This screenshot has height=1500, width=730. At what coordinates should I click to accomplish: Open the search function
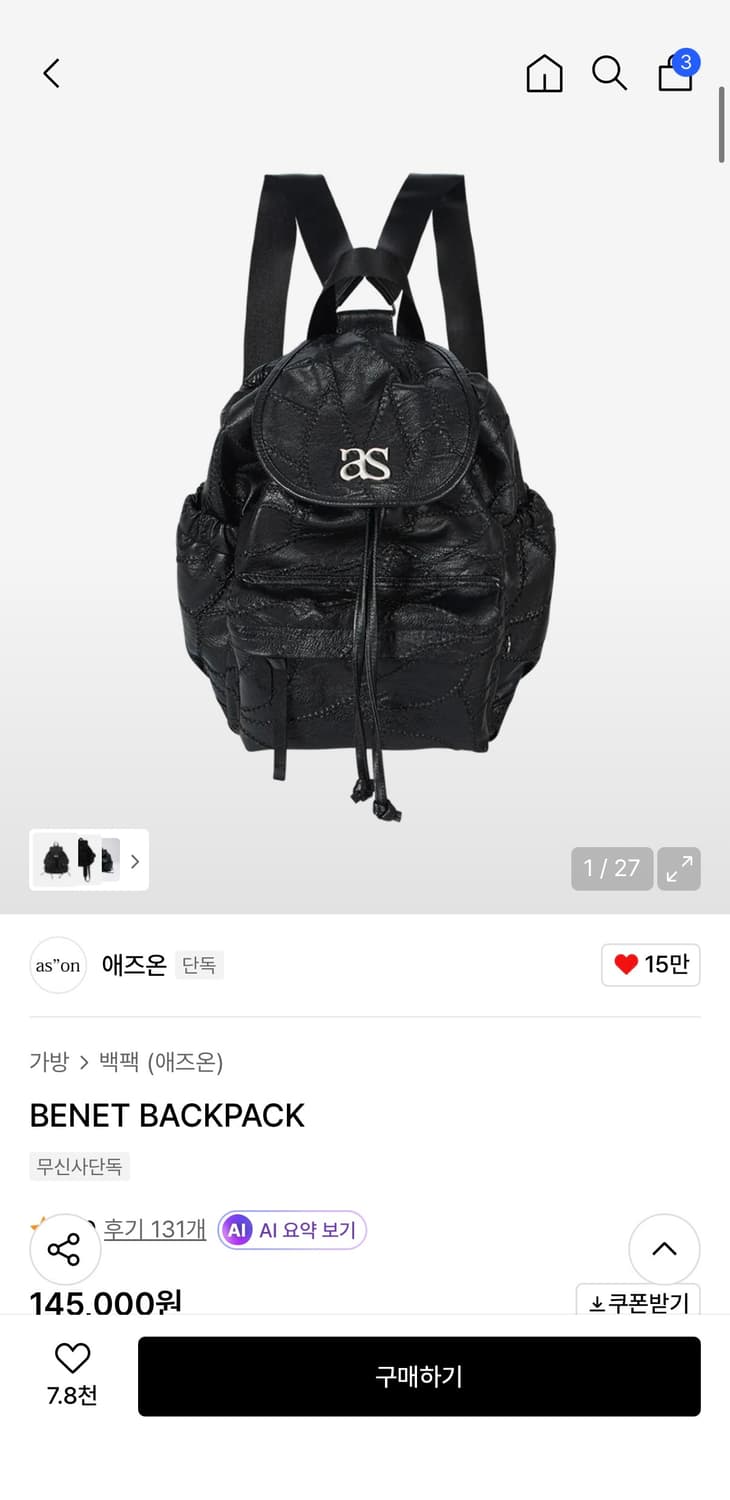pyautogui.click(x=610, y=73)
